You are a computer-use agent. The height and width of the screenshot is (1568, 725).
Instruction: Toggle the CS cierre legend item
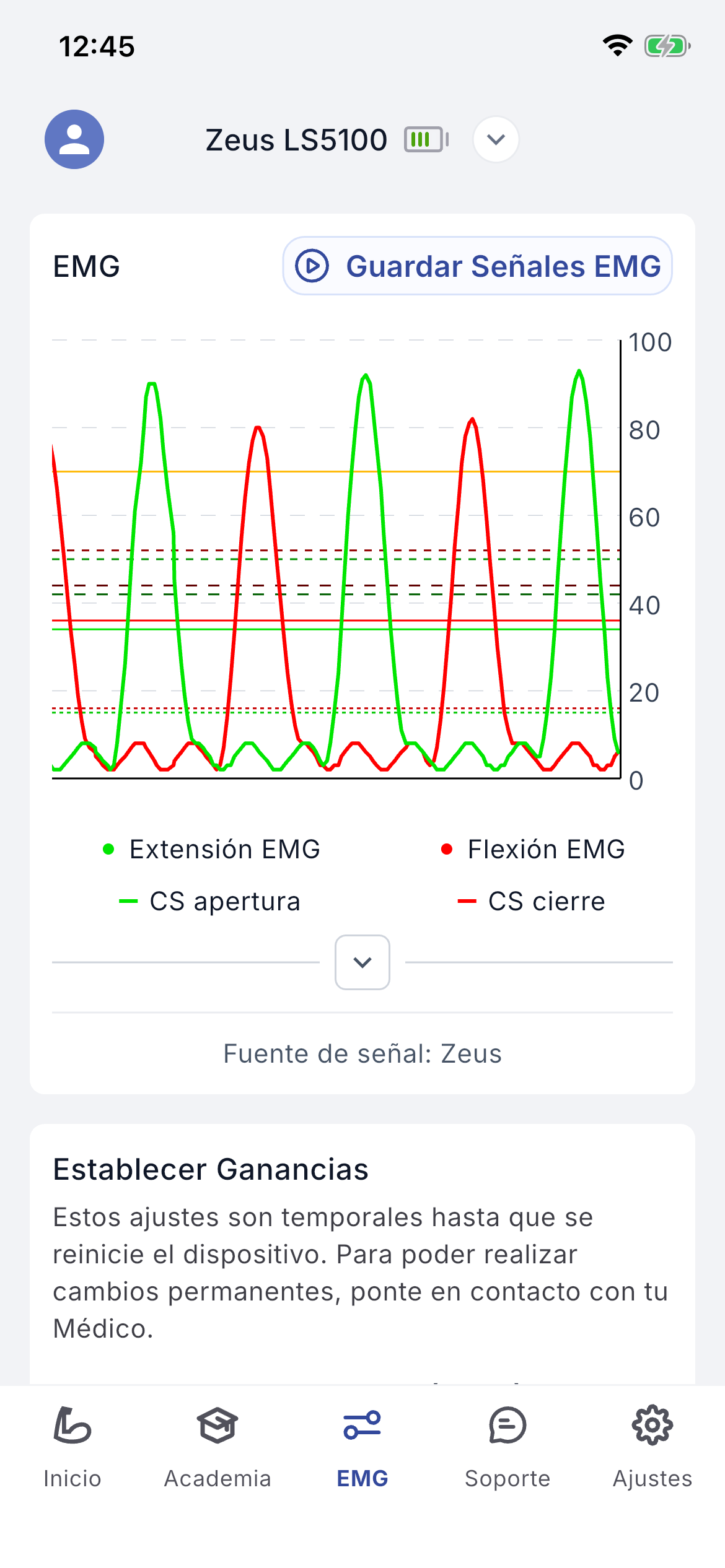coord(531,901)
